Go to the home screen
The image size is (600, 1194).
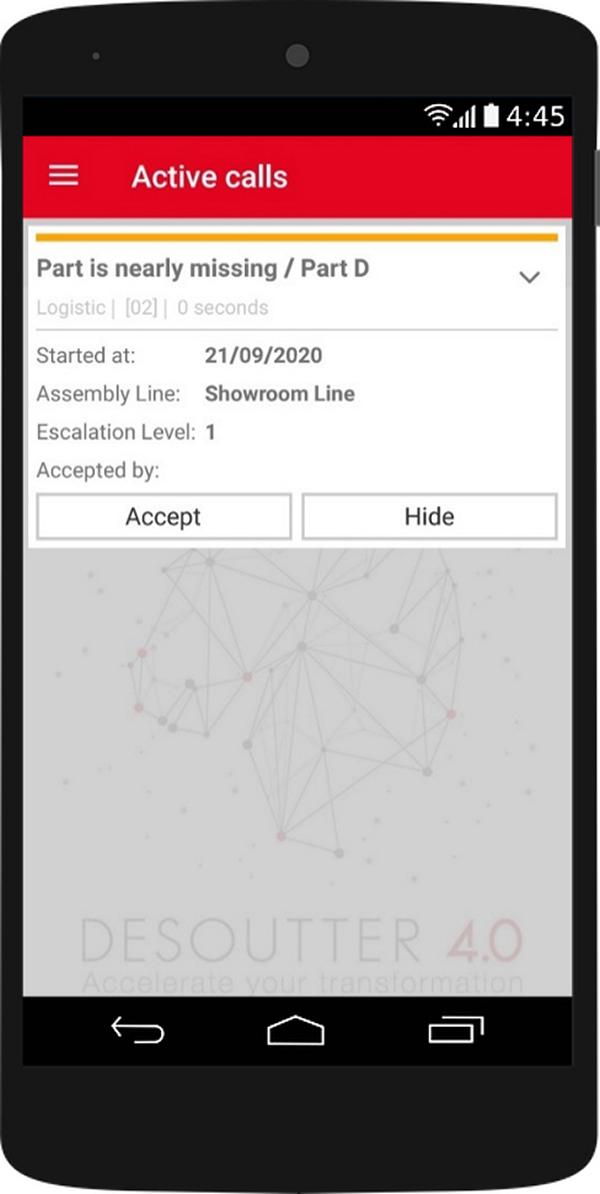(x=295, y=1030)
